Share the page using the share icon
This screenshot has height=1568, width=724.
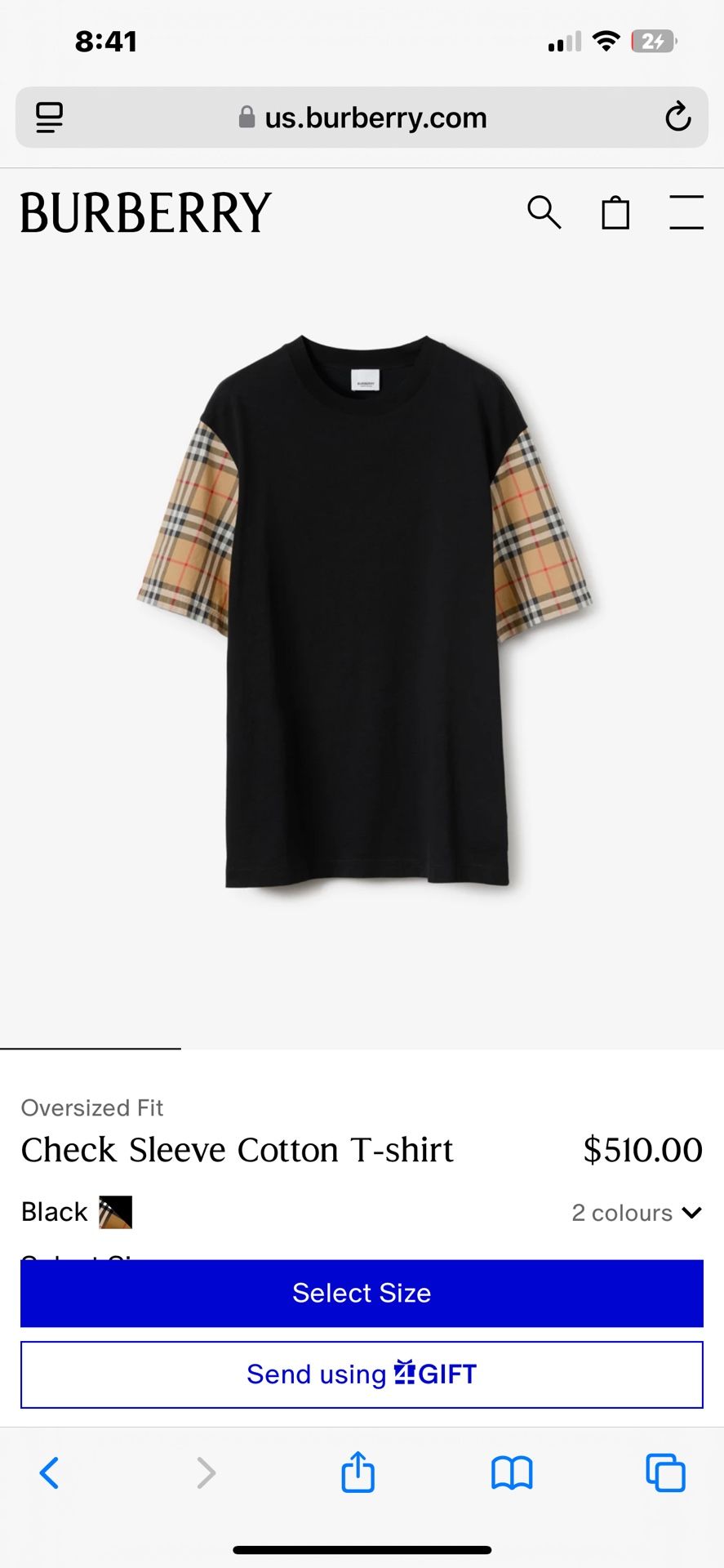[357, 1472]
